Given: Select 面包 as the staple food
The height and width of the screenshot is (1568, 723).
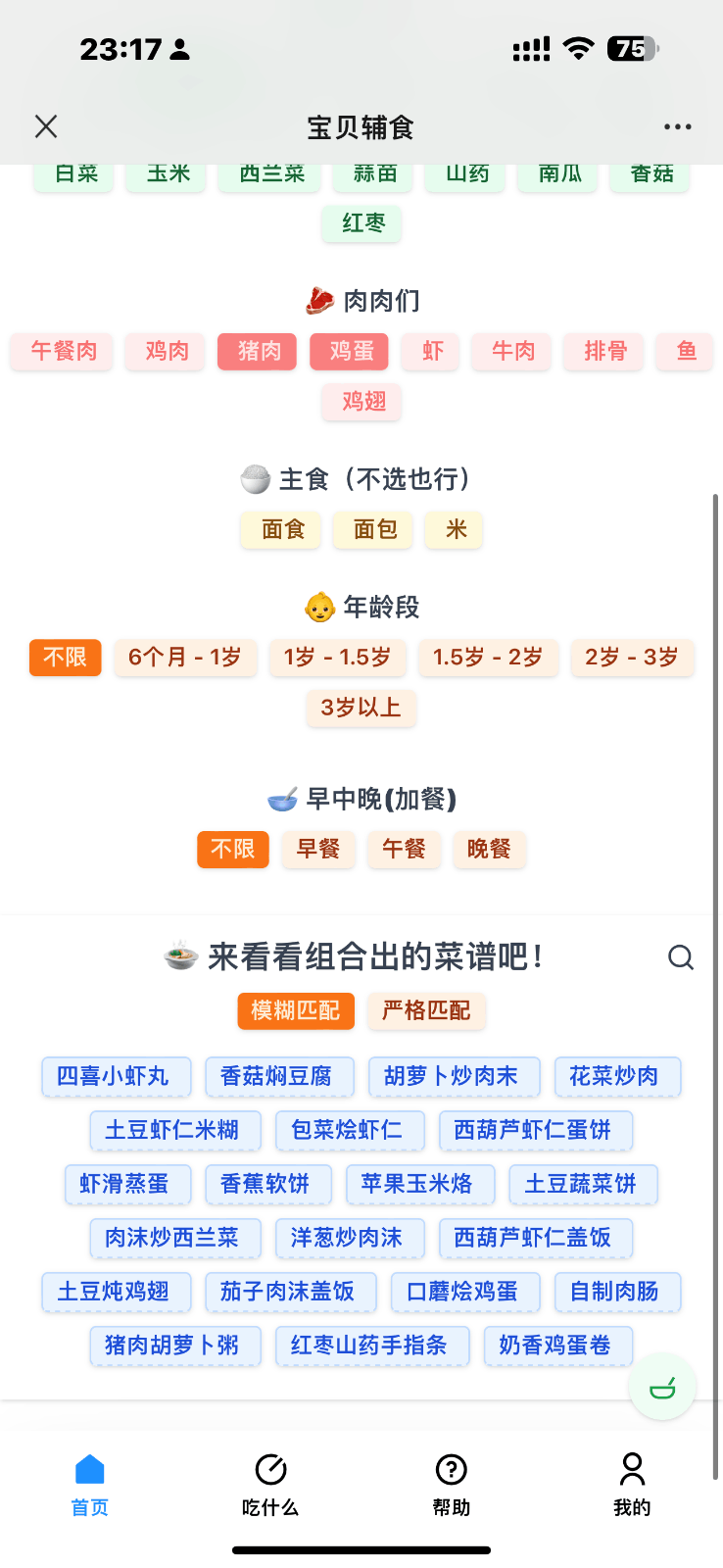Looking at the screenshot, I should point(375,529).
